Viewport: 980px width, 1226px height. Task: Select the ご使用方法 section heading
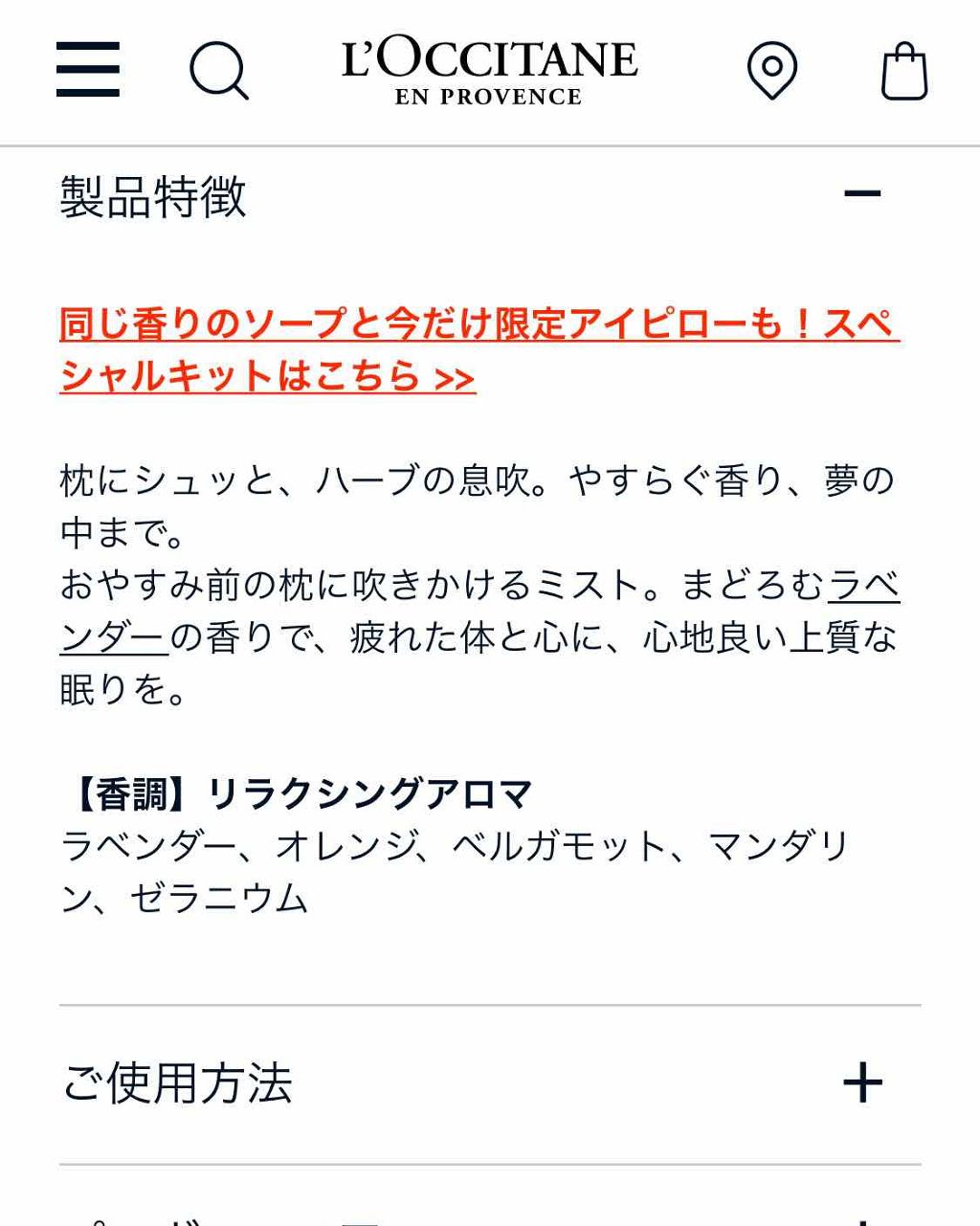coord(179,1083)
